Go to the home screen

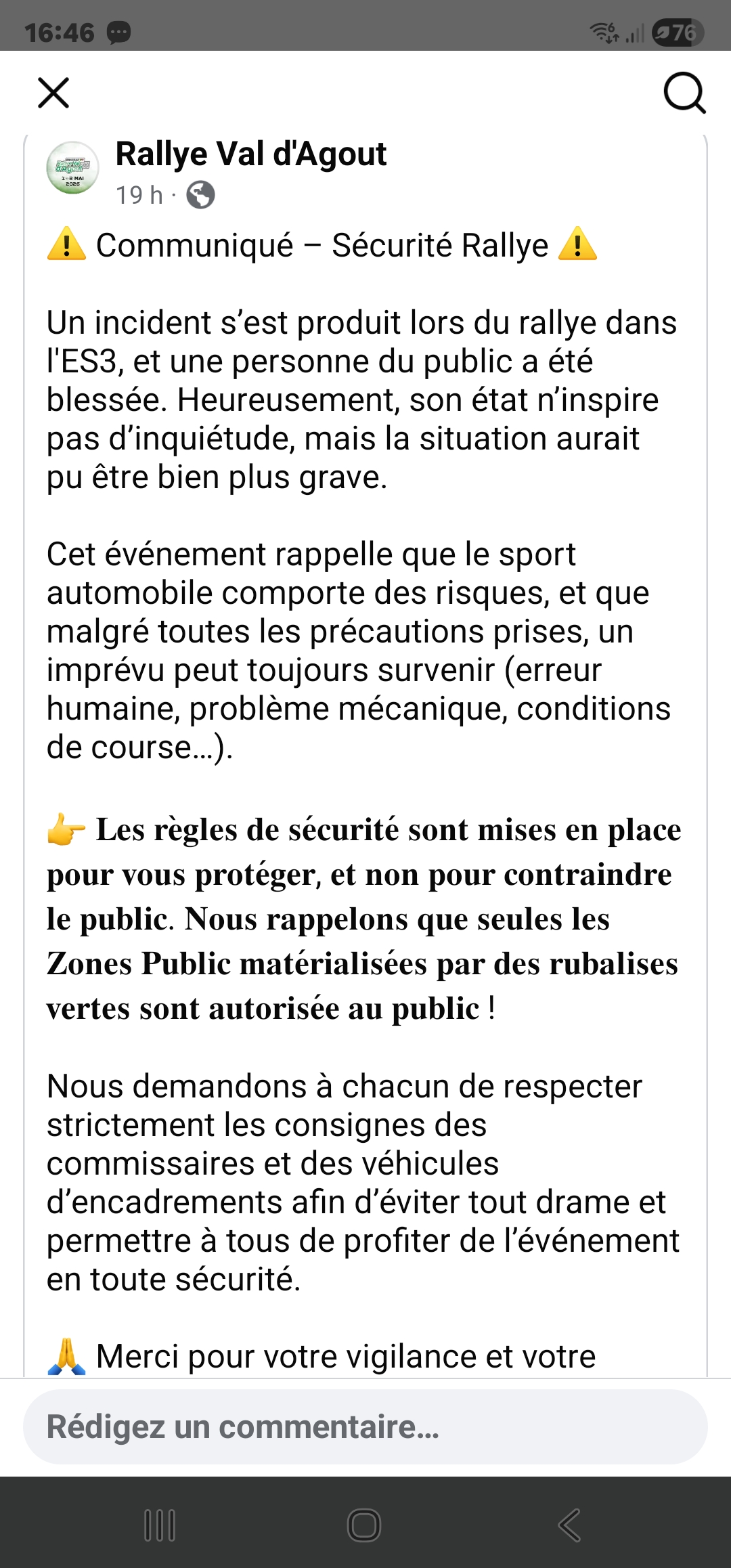(364, 1525)
